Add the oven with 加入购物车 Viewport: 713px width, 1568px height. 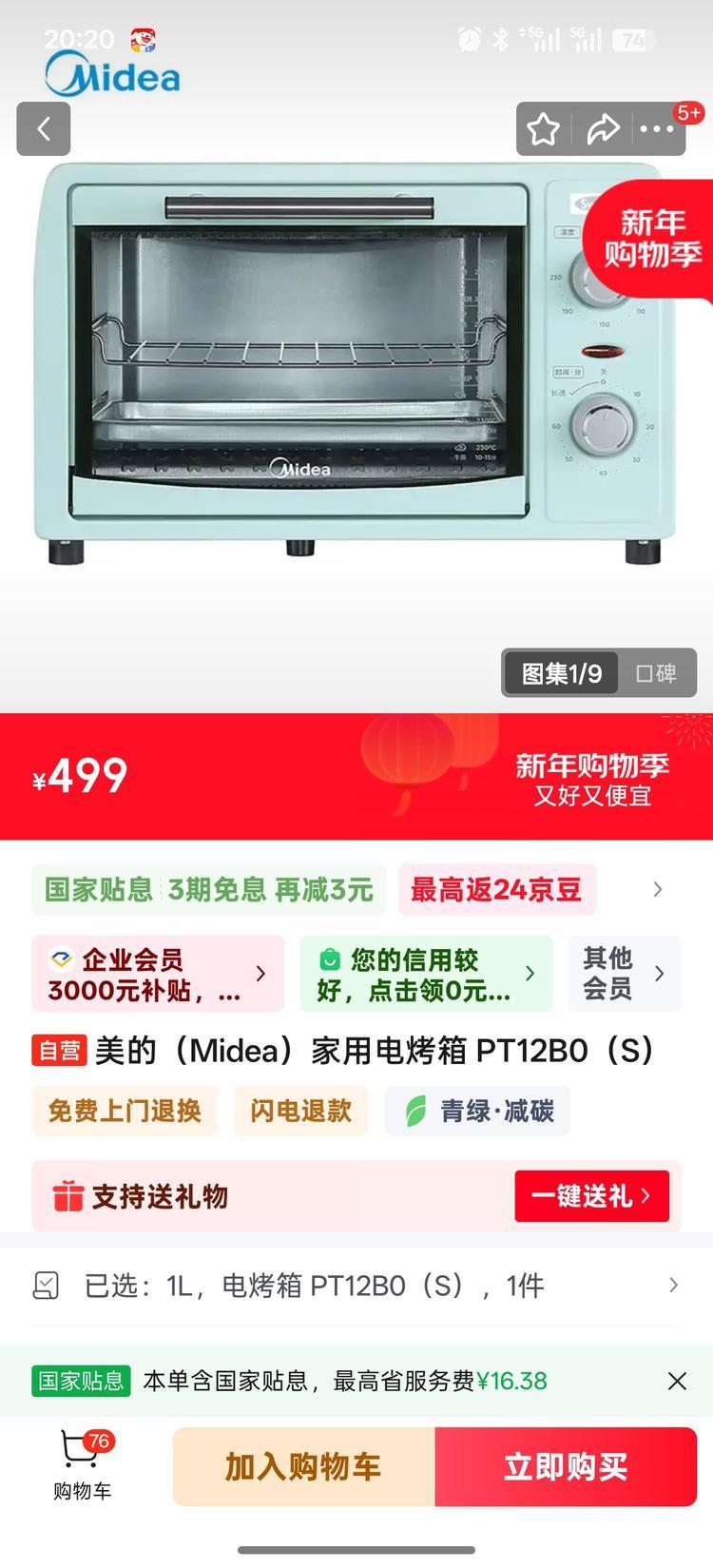pos(303,1466)
